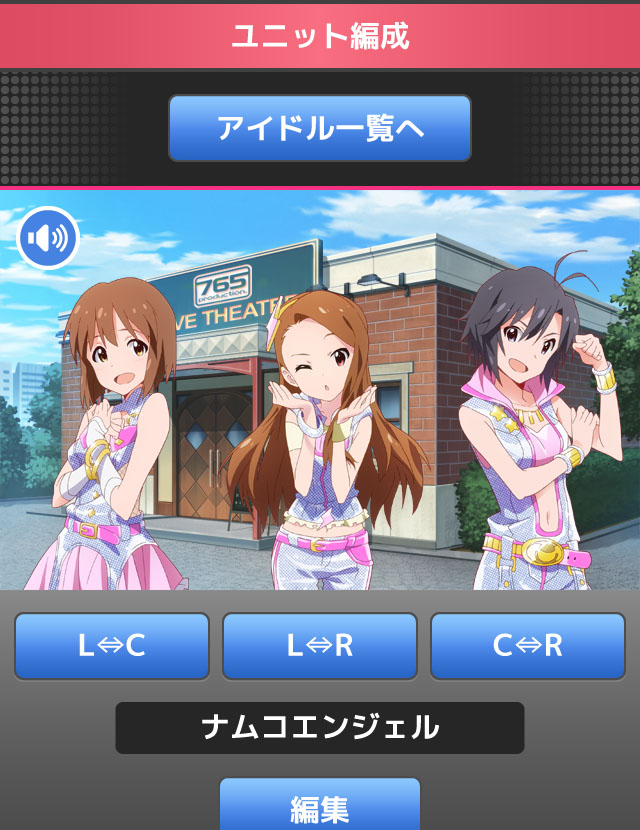Go to the アイドル一覧へ idol list

319,128
